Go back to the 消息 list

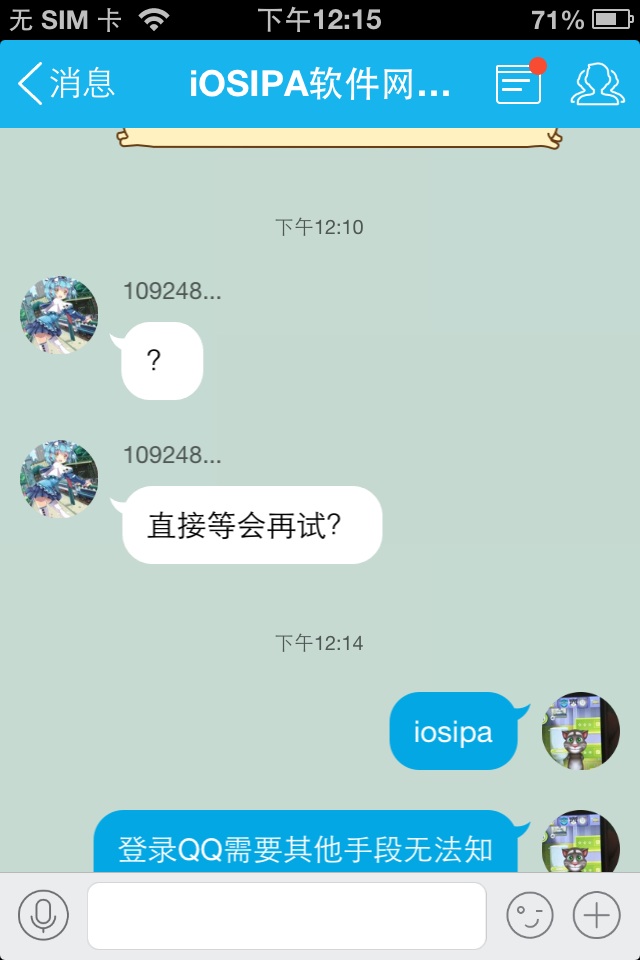[66, 84]
